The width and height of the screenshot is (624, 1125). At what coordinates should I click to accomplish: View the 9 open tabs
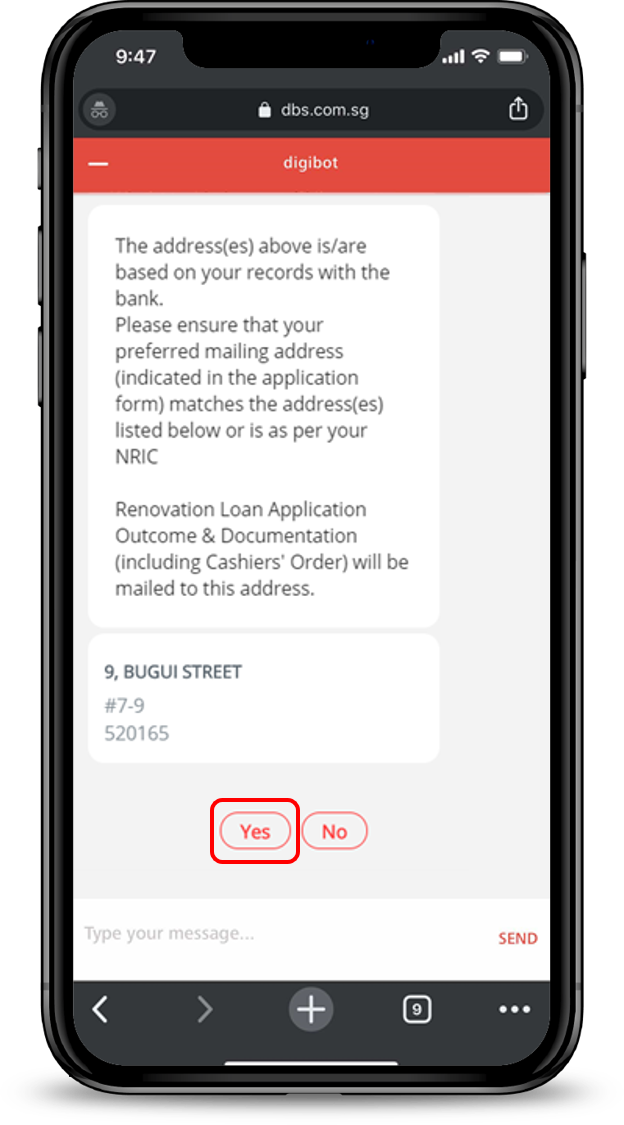[417, 1010]
